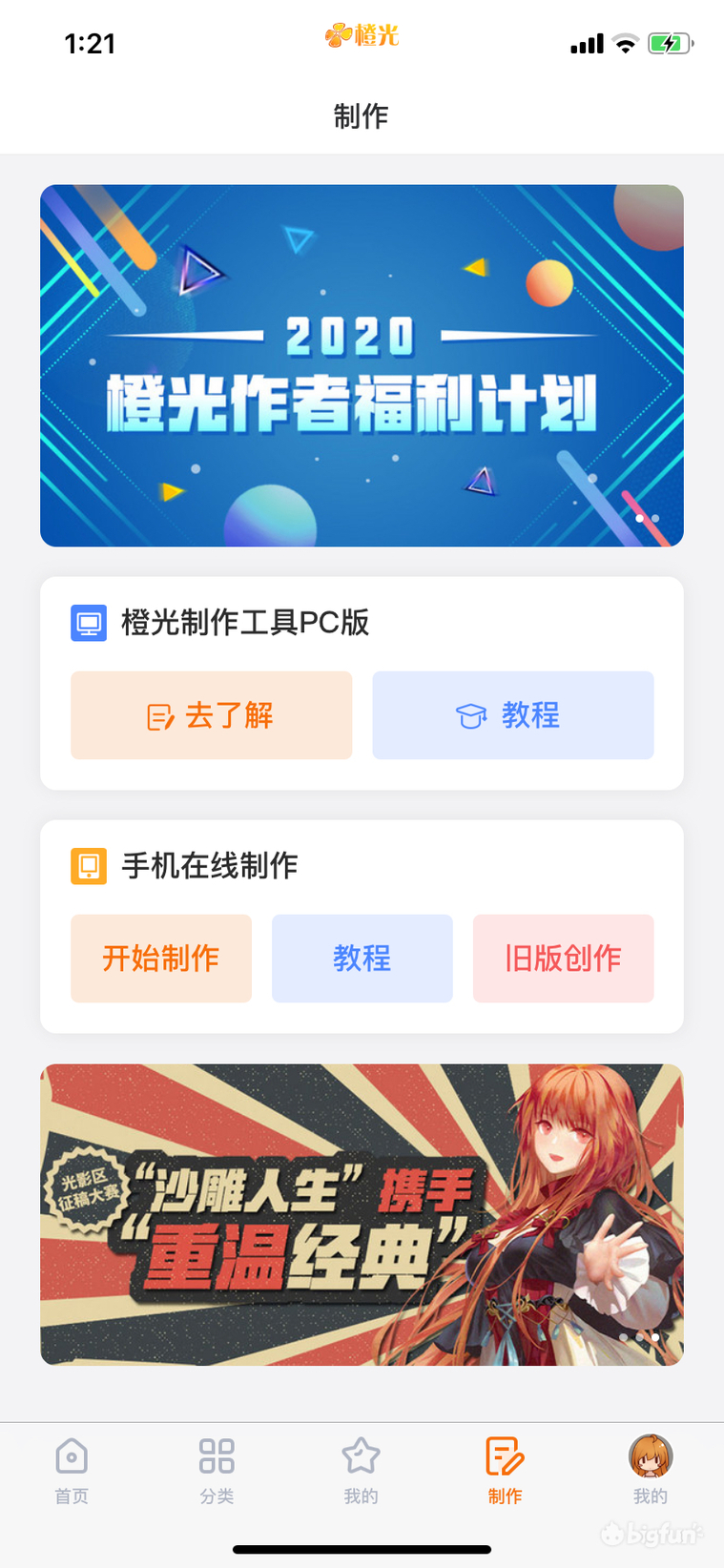Open the 去了解 button for the PC tool
This screenshot has width=724, height=1568.
click(211, 715)
